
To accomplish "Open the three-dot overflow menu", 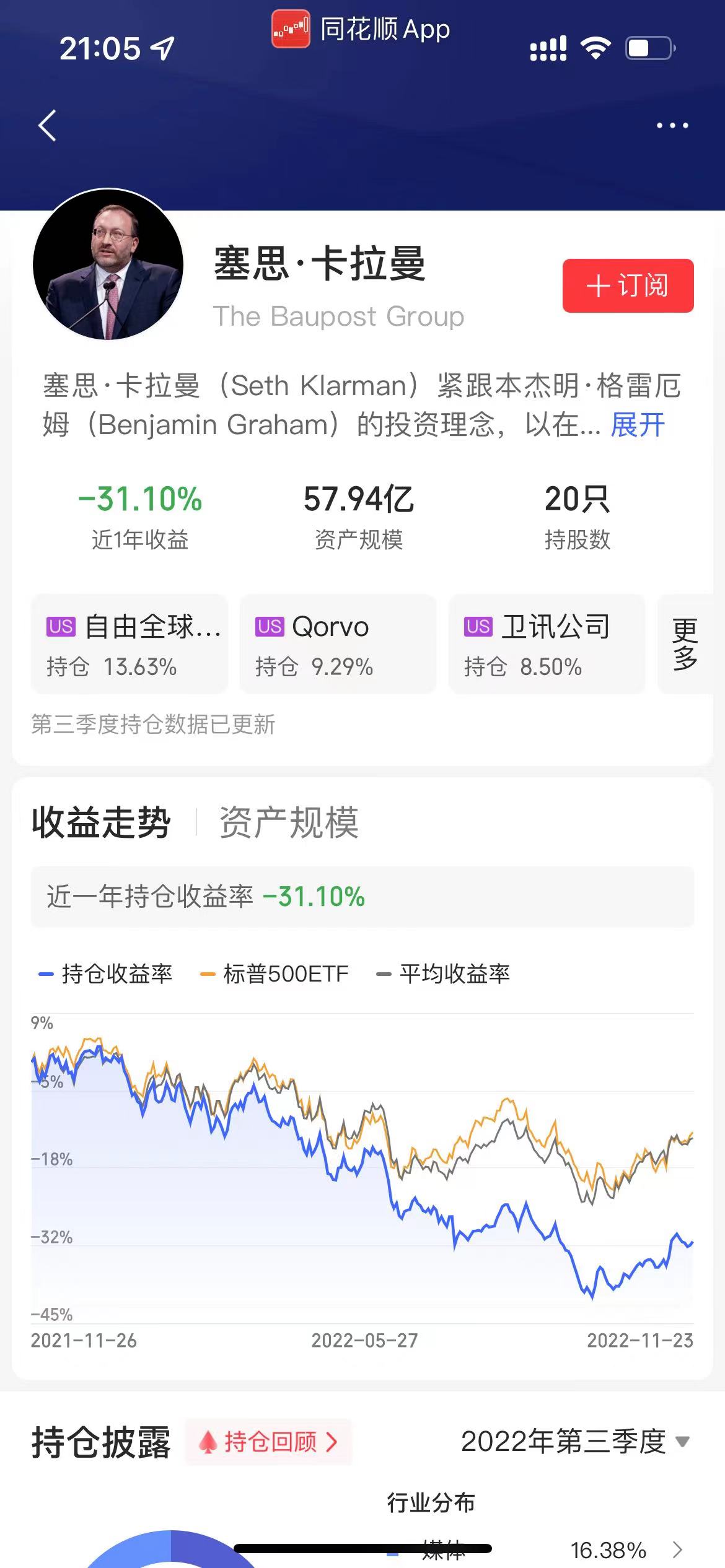I will click(x=672, y=126).
